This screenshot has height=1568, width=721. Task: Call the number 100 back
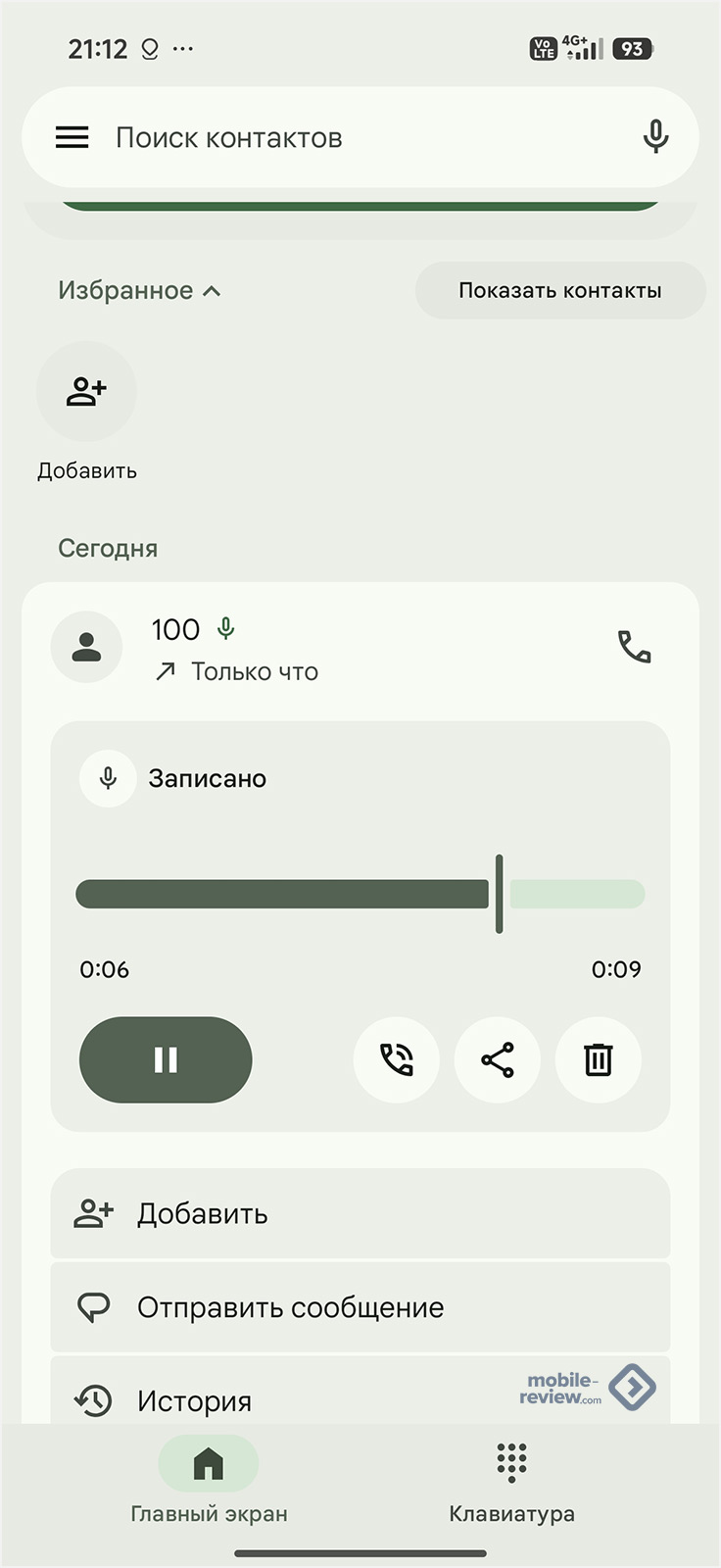[634, 647]
